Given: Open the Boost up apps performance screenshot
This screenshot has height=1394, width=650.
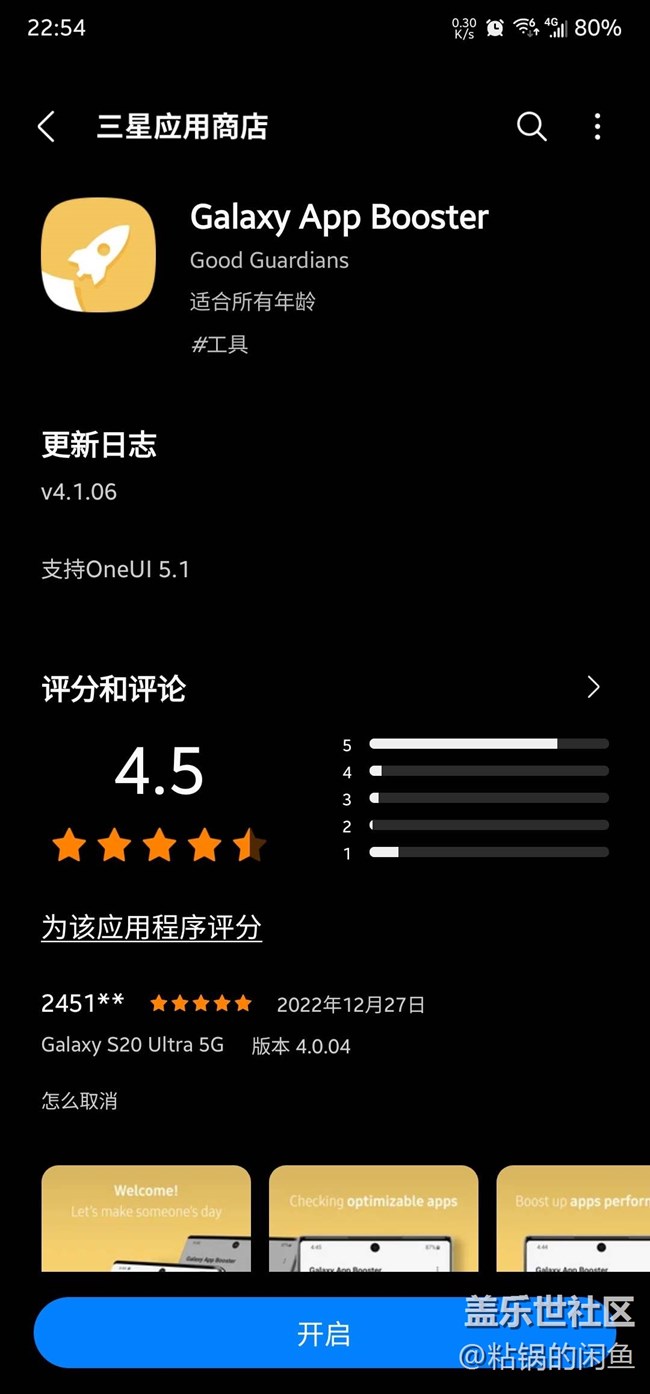Looking at the screenshot, I should pyautogui.click(x=574, y=1218).
